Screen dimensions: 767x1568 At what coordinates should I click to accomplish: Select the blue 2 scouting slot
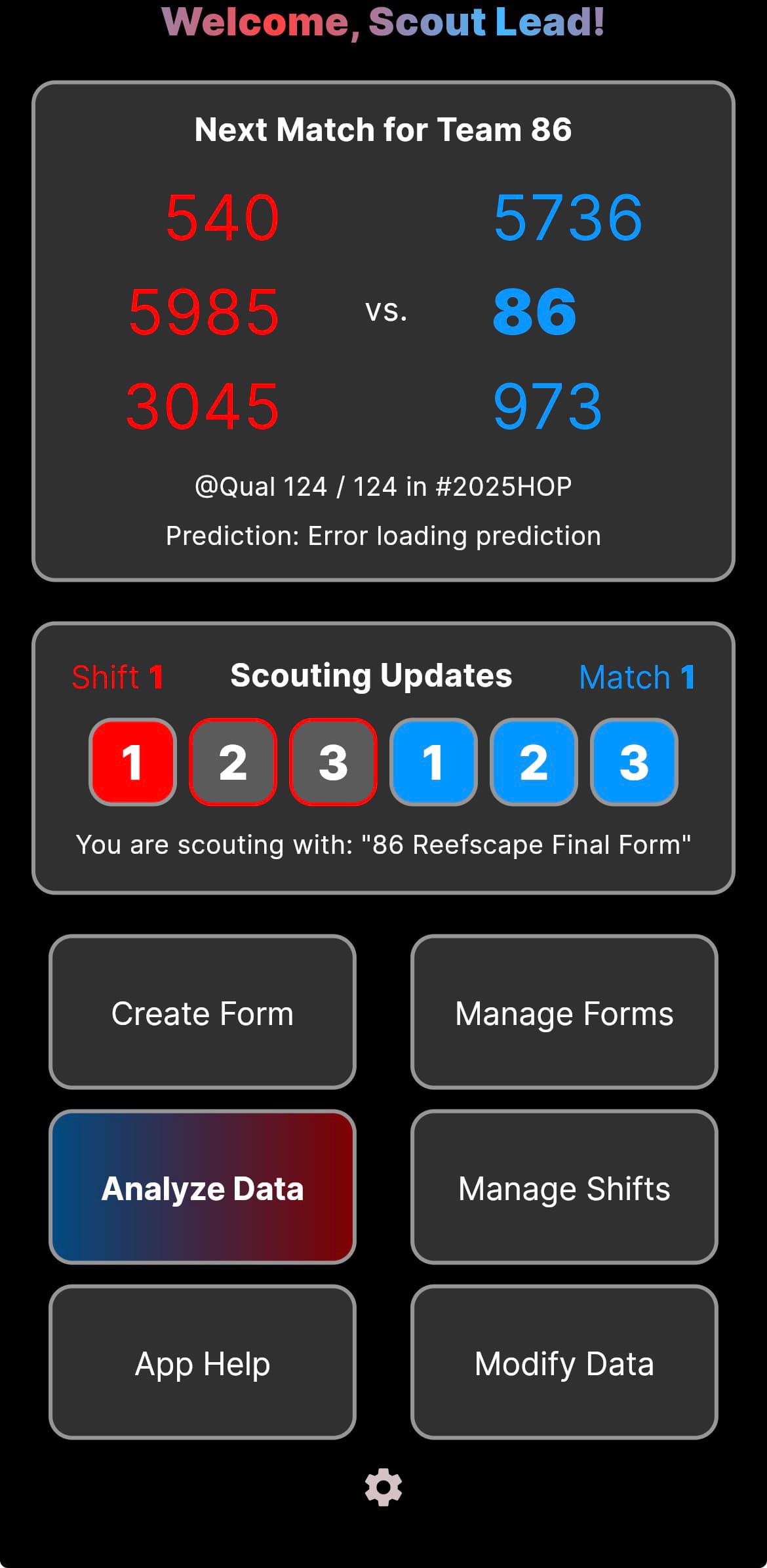tap(534, 761)
